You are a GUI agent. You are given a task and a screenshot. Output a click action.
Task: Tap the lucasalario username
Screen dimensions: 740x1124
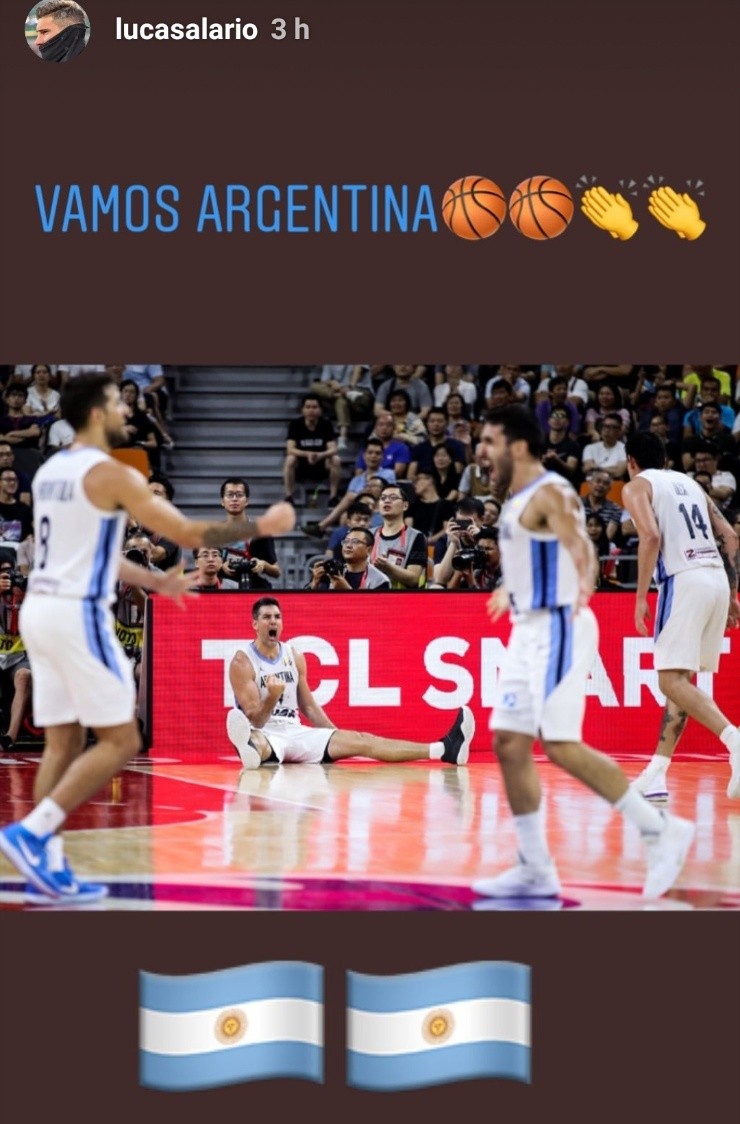pyautogui.click(x=186, y=30)
